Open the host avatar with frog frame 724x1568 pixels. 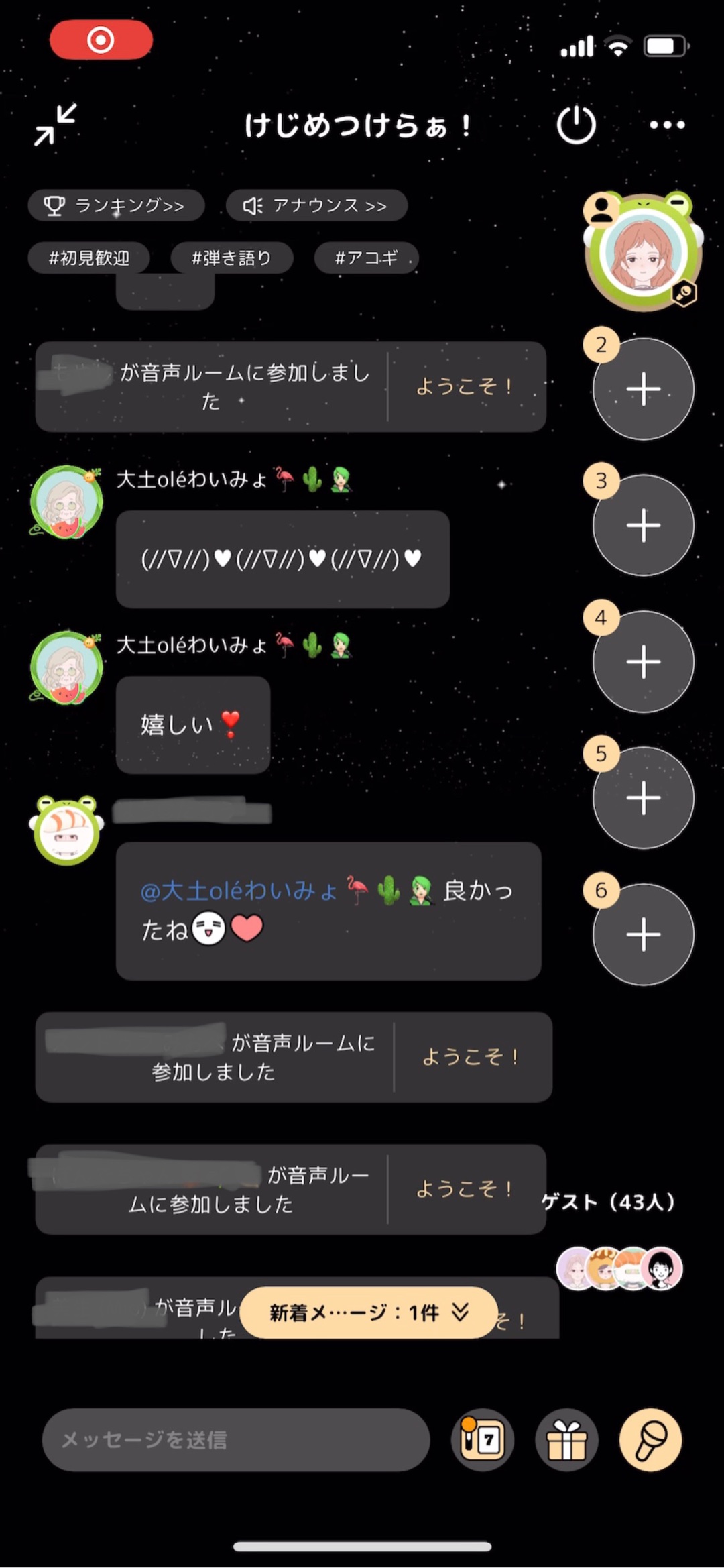(x=643, y=254)
